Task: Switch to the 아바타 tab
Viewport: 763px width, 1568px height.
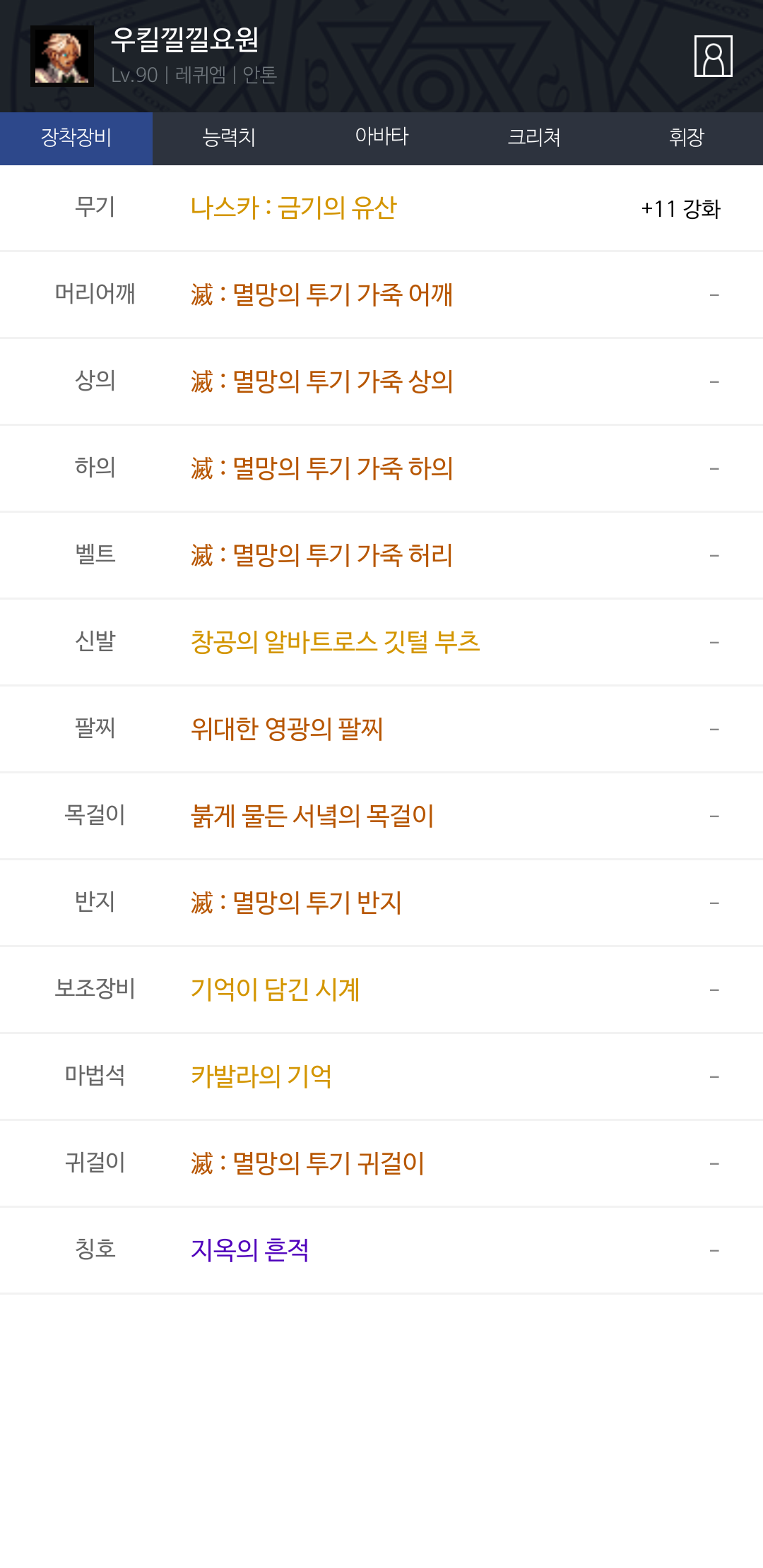Action: (381, 138)
